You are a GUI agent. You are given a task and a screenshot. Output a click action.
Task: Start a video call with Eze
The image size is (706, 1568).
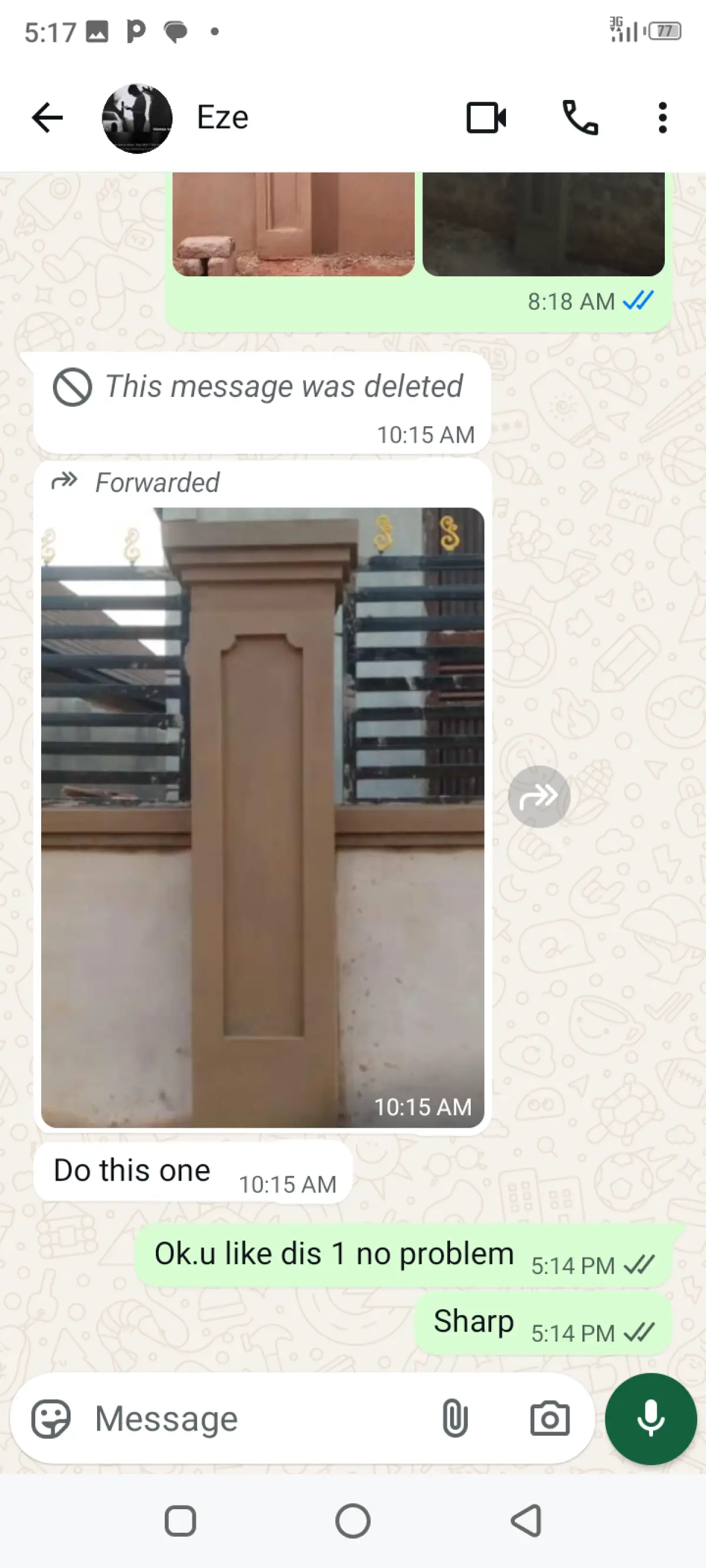click(485, 118)
